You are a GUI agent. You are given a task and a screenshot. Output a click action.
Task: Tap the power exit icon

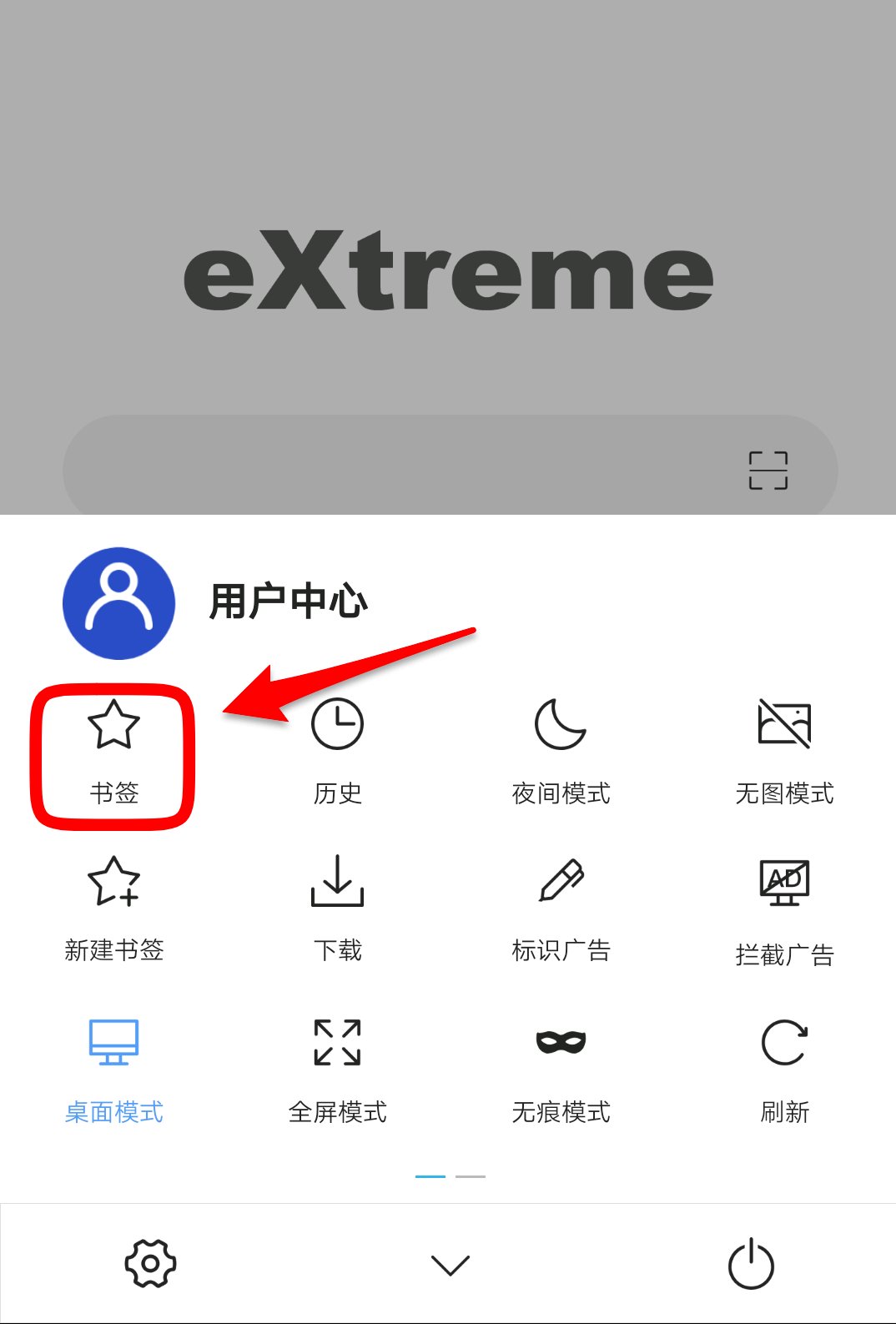[x=751, y=1264]
